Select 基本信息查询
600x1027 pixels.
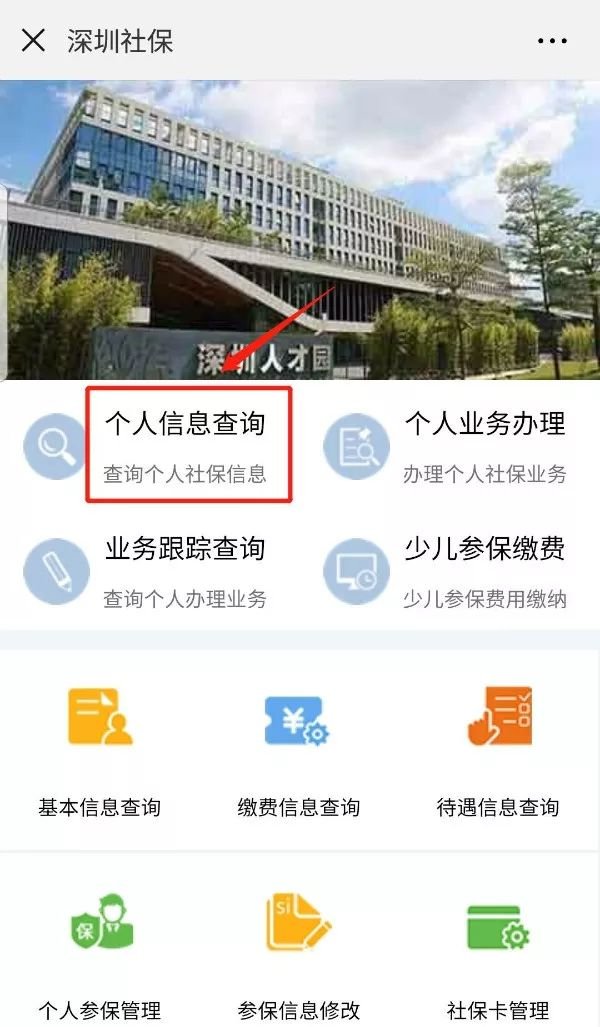[100, 750]
